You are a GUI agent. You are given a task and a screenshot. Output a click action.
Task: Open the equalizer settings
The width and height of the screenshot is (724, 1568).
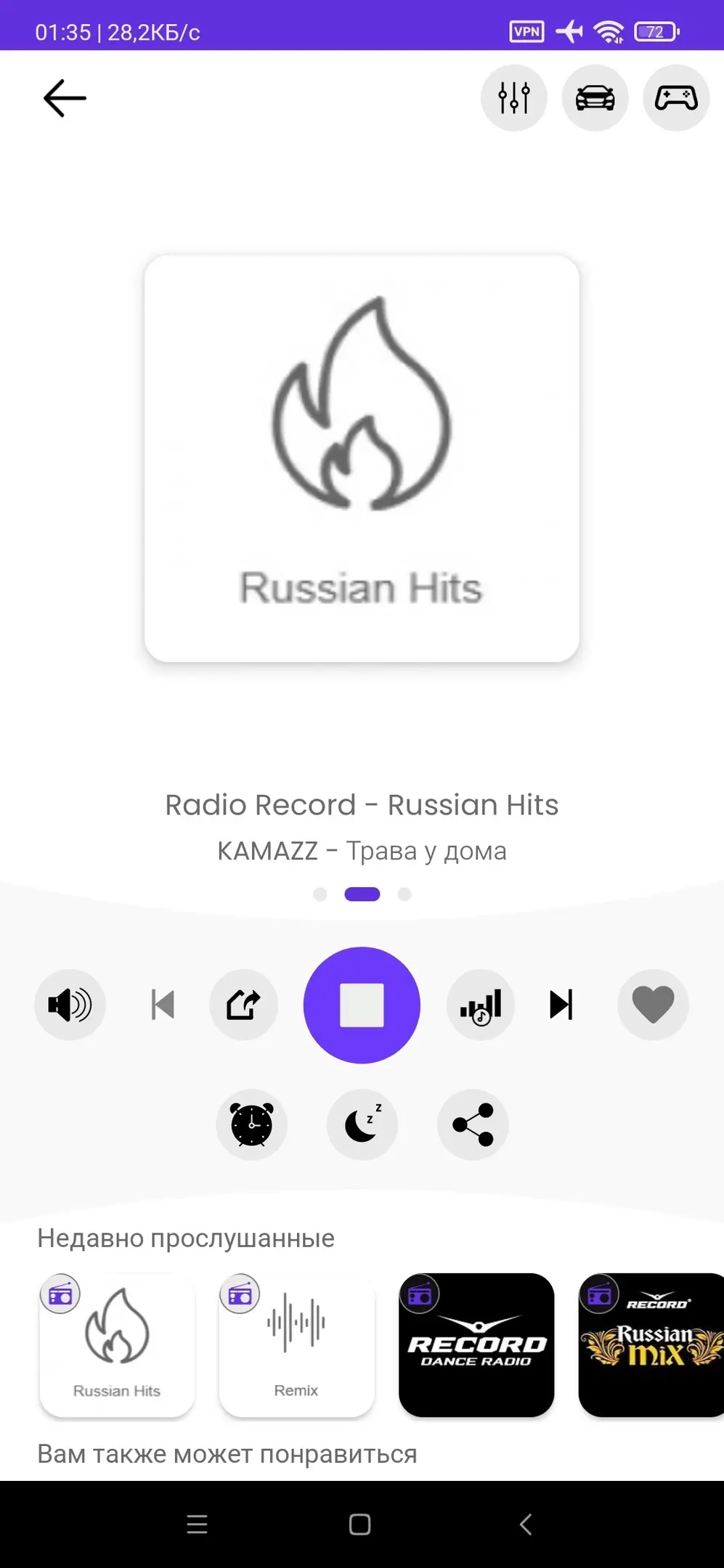click(514, 98)
